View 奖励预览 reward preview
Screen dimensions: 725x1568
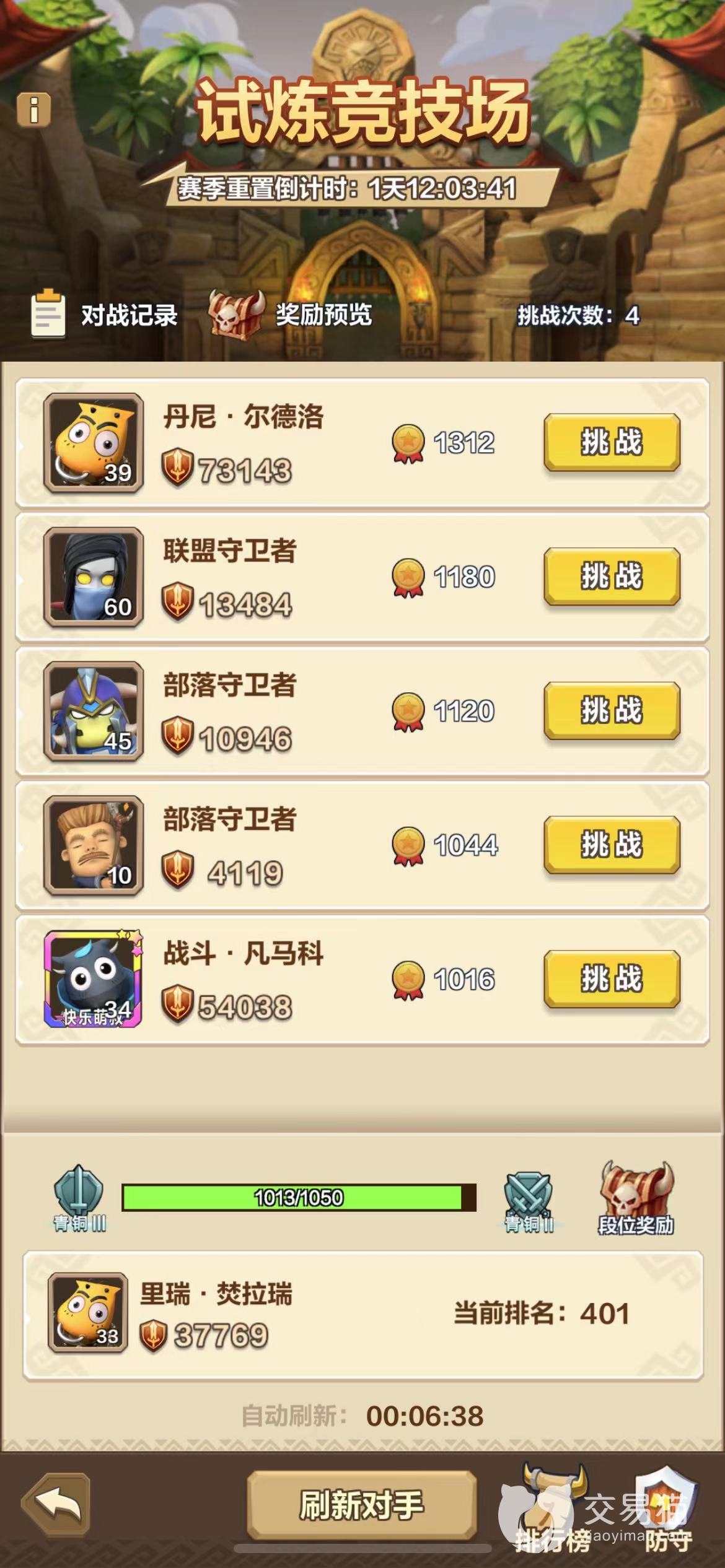(x=291, y=315)
